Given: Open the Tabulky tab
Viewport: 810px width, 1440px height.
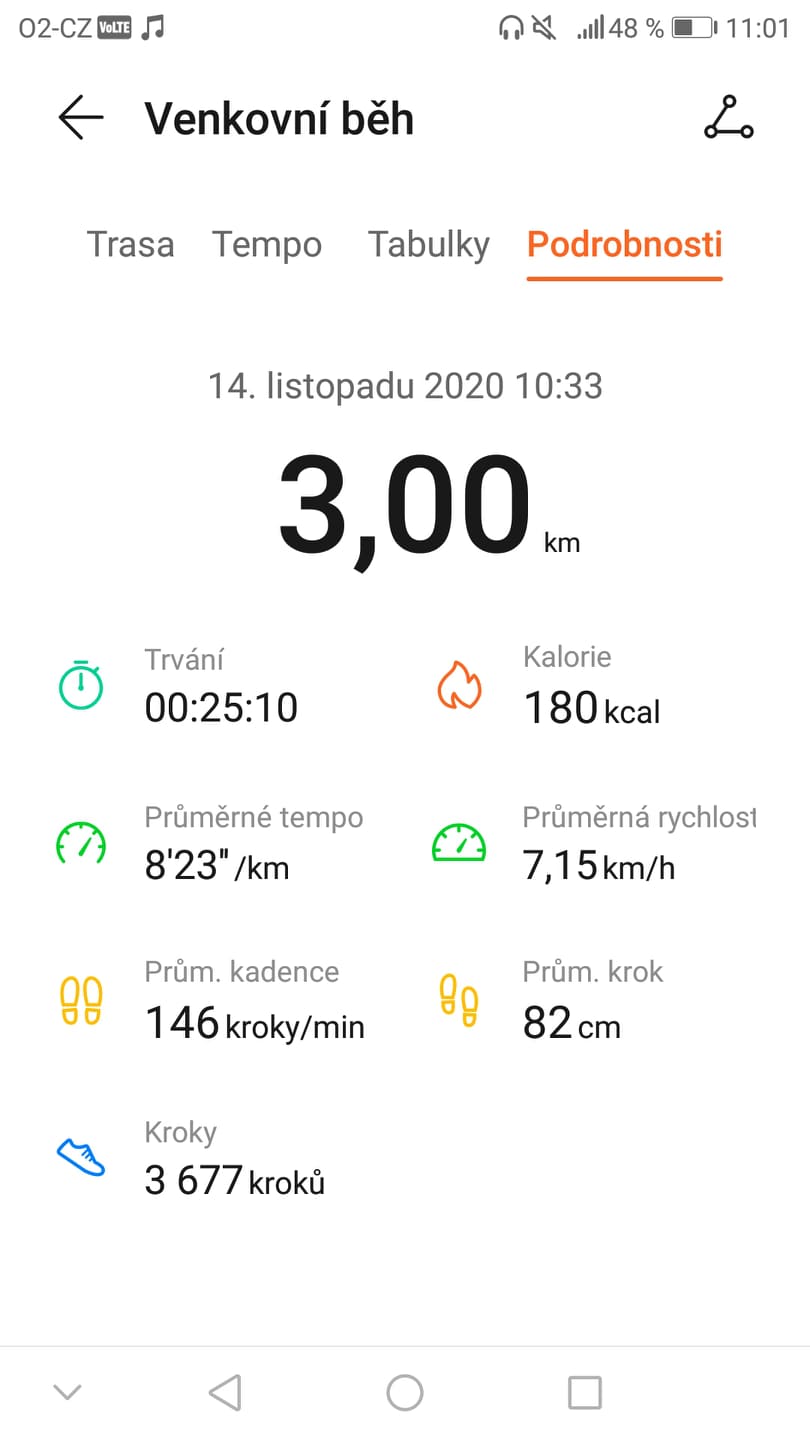Looking at the screenshot, I should coord(429,245).
